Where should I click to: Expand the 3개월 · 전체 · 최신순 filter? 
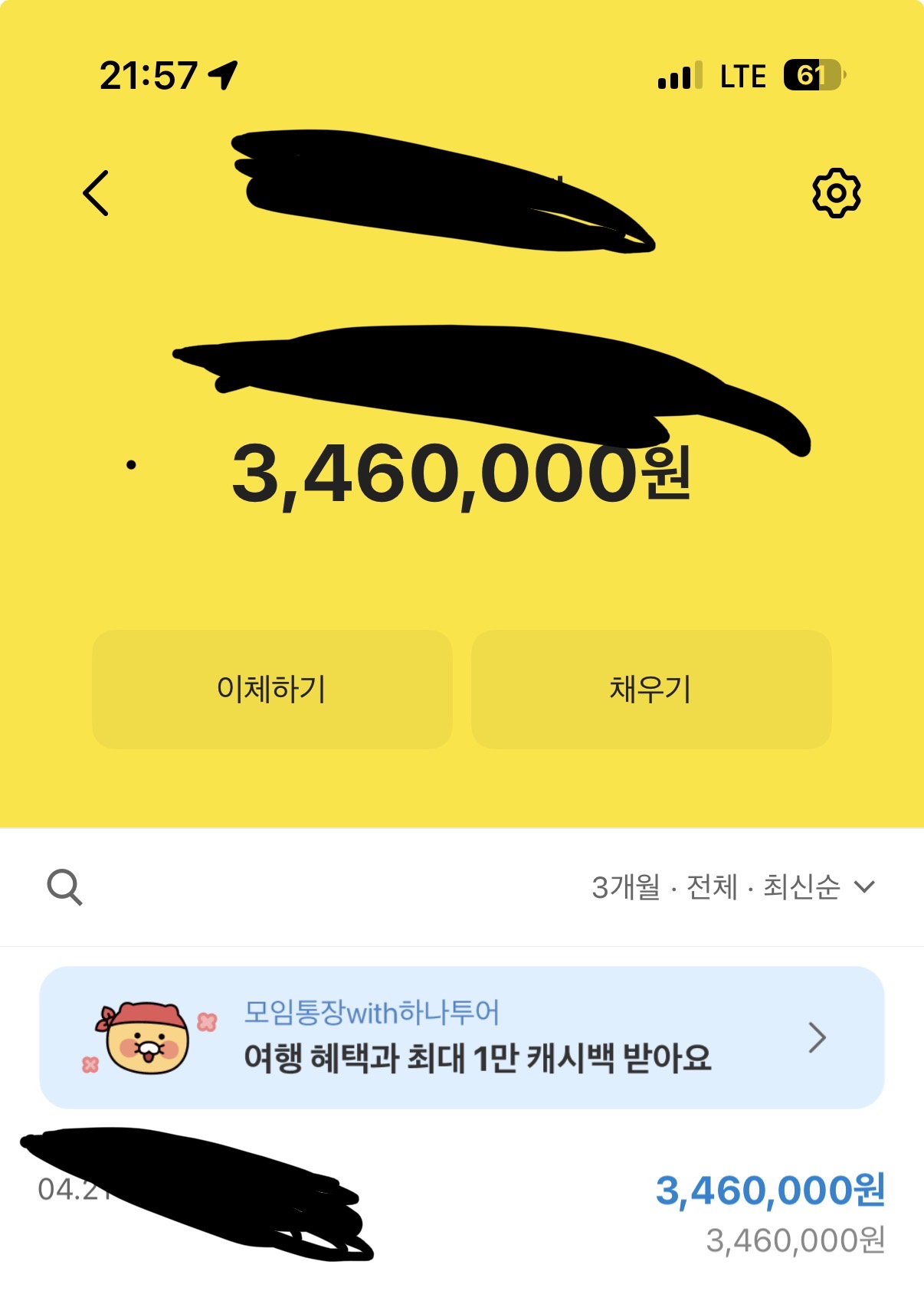click(732, 887)
